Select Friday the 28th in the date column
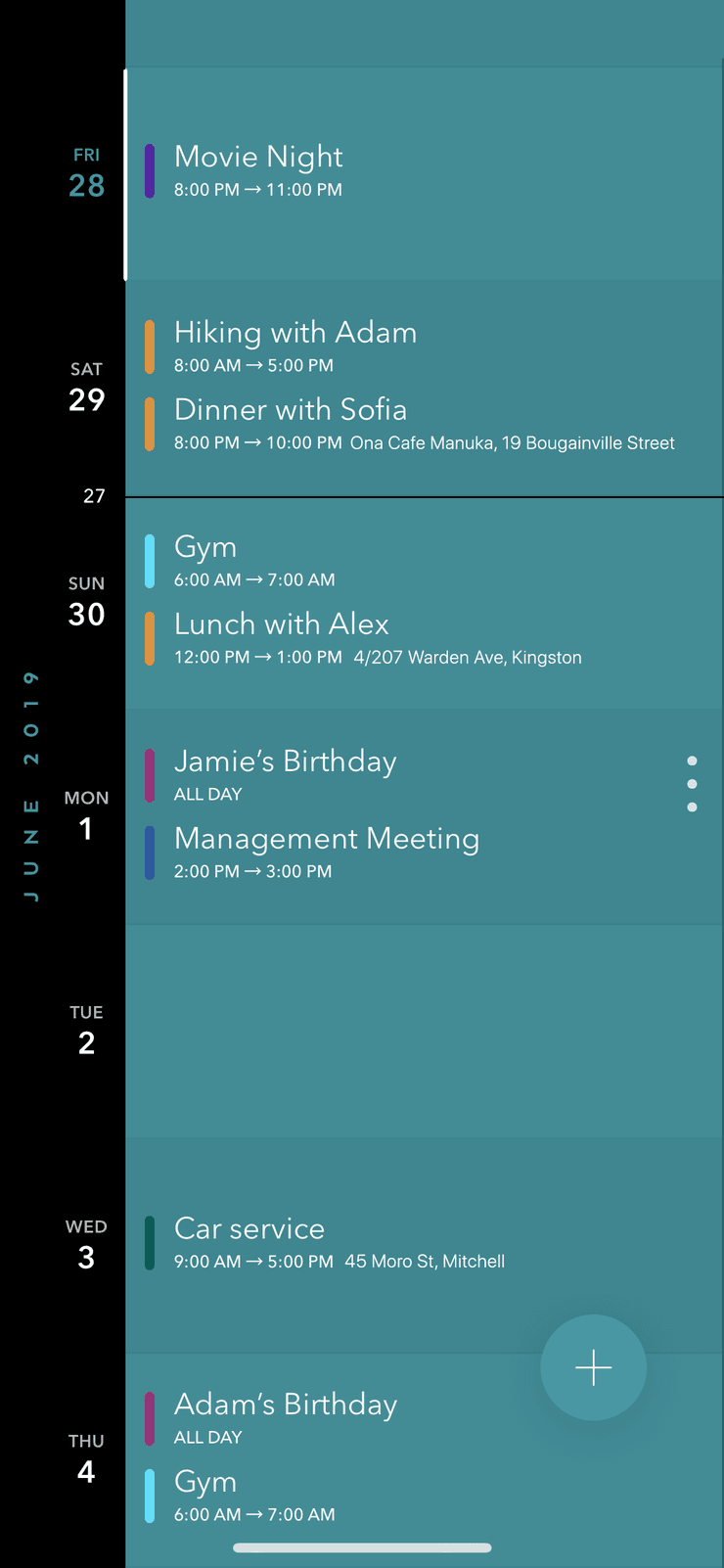The image size is (724, 1568). tap(86, 171)
